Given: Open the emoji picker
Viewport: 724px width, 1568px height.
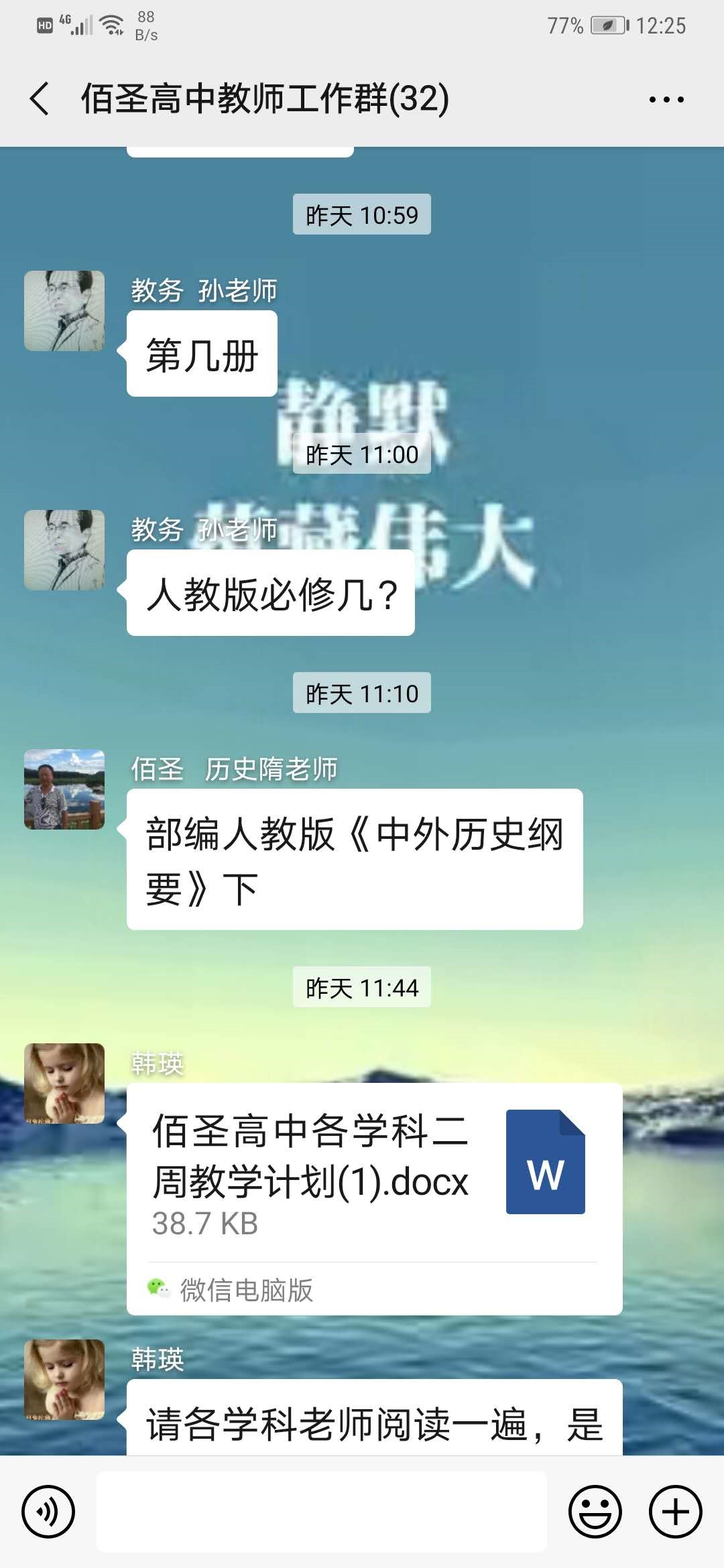Looking at the screenshot, I should tap(595, 1512).
